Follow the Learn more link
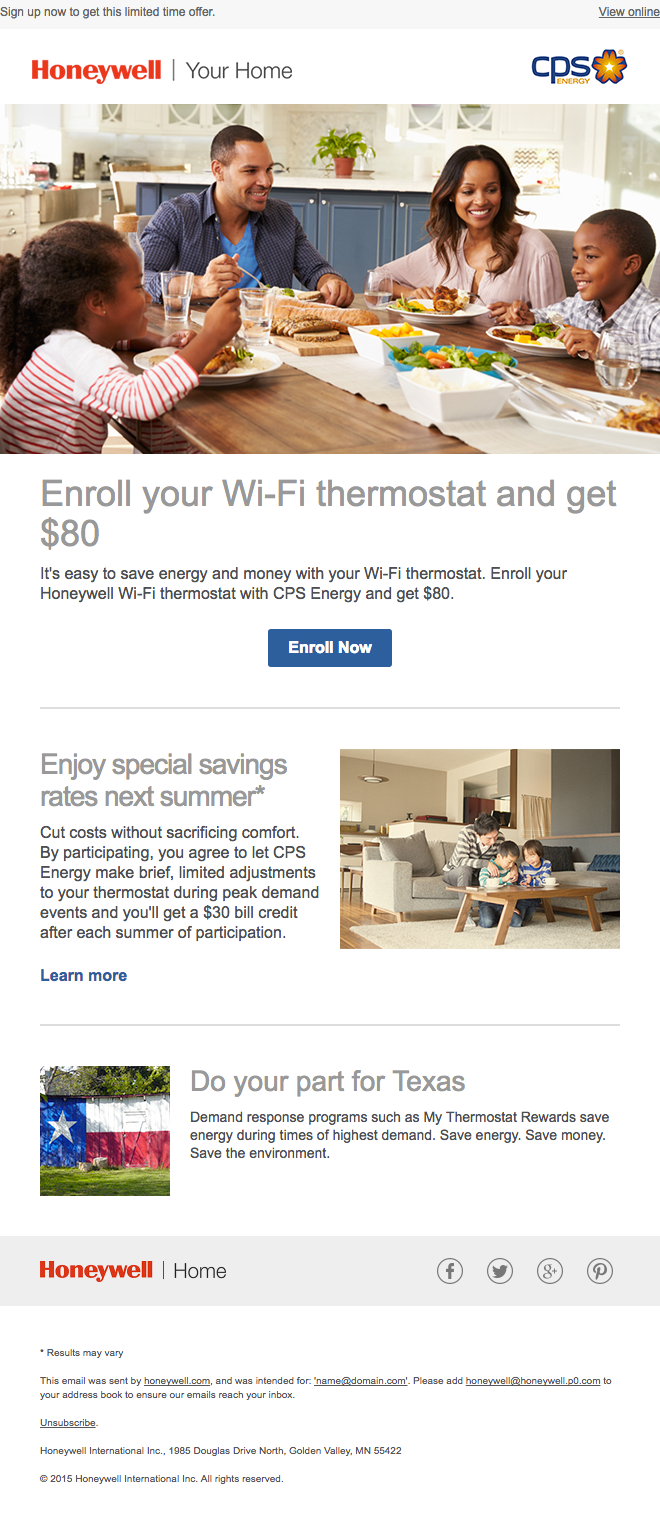The image size is (660, 1526). 84,975
